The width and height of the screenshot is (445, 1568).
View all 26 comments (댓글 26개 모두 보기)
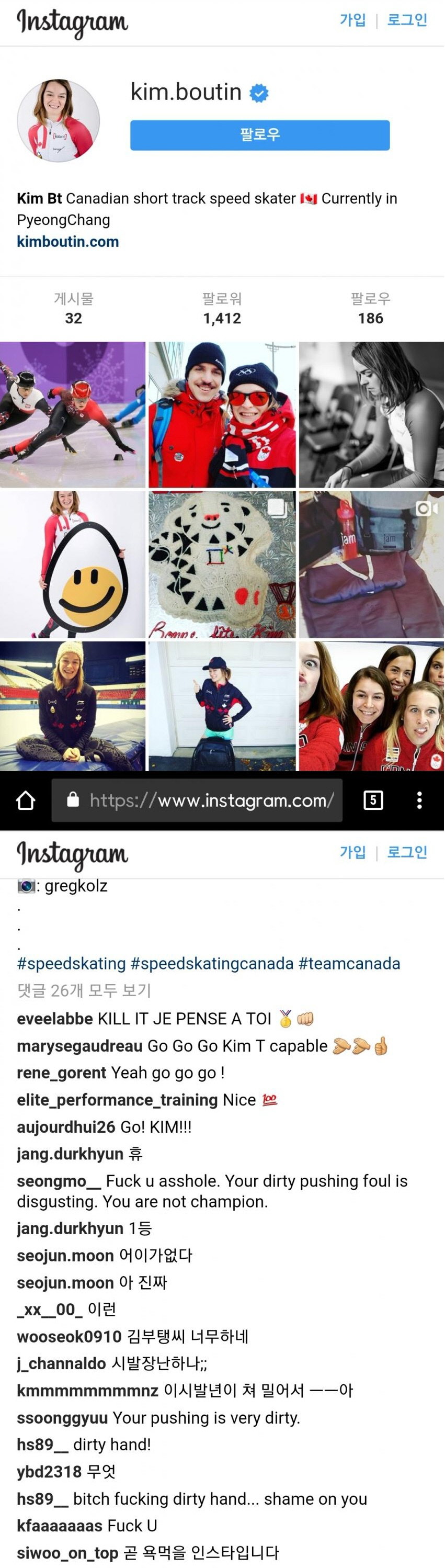(84, 990)
